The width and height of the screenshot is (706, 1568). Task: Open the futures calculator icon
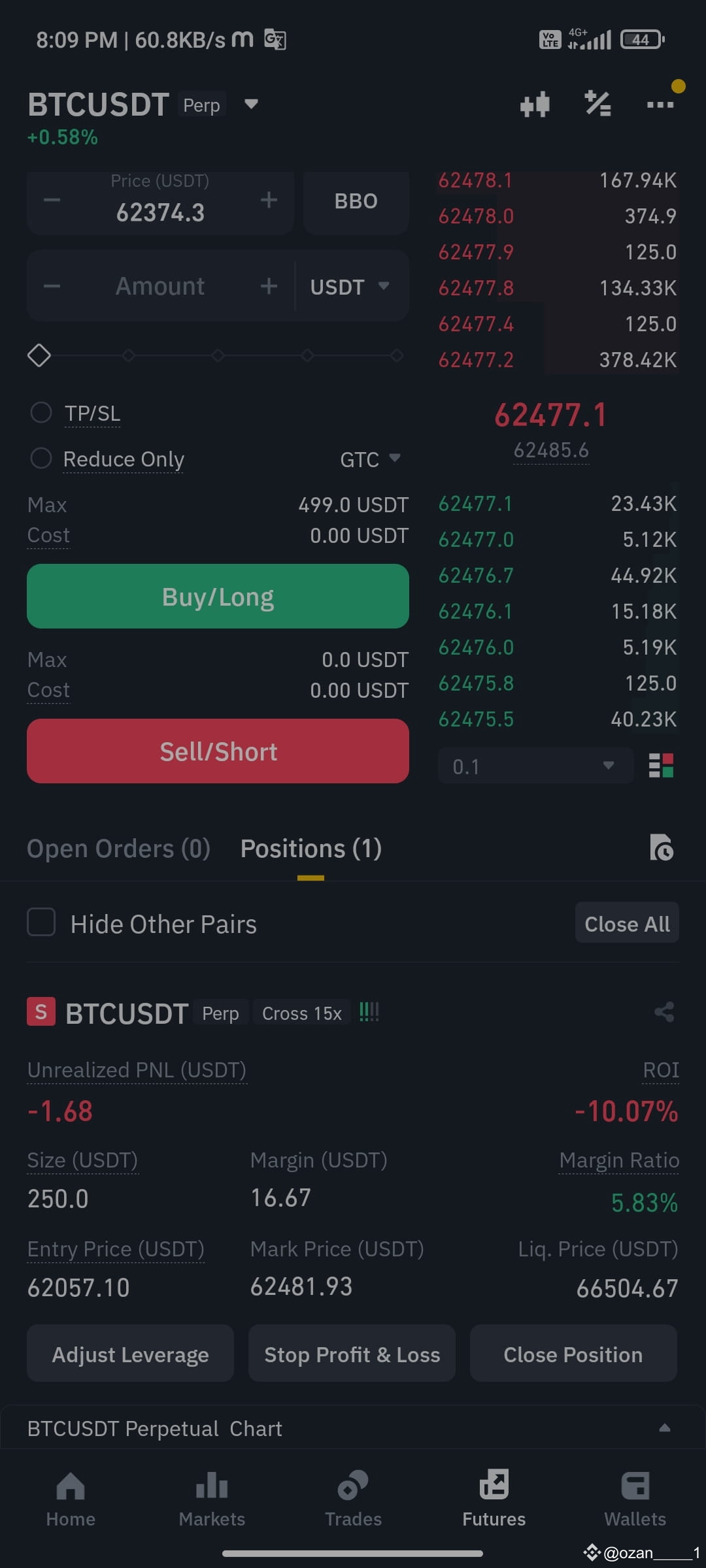pos(596,105)
